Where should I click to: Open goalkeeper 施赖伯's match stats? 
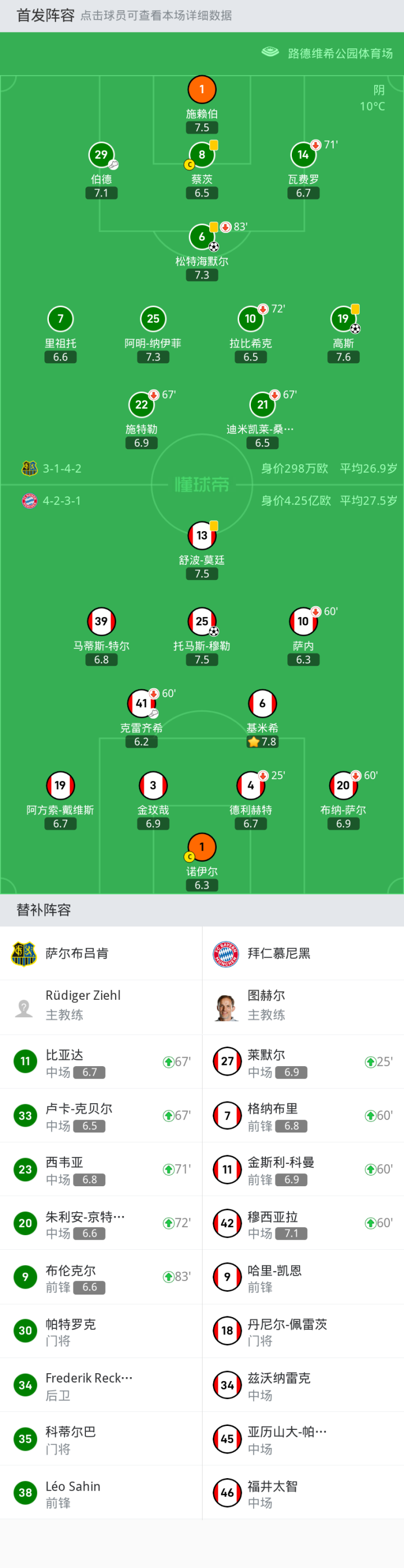click(202, 90)
